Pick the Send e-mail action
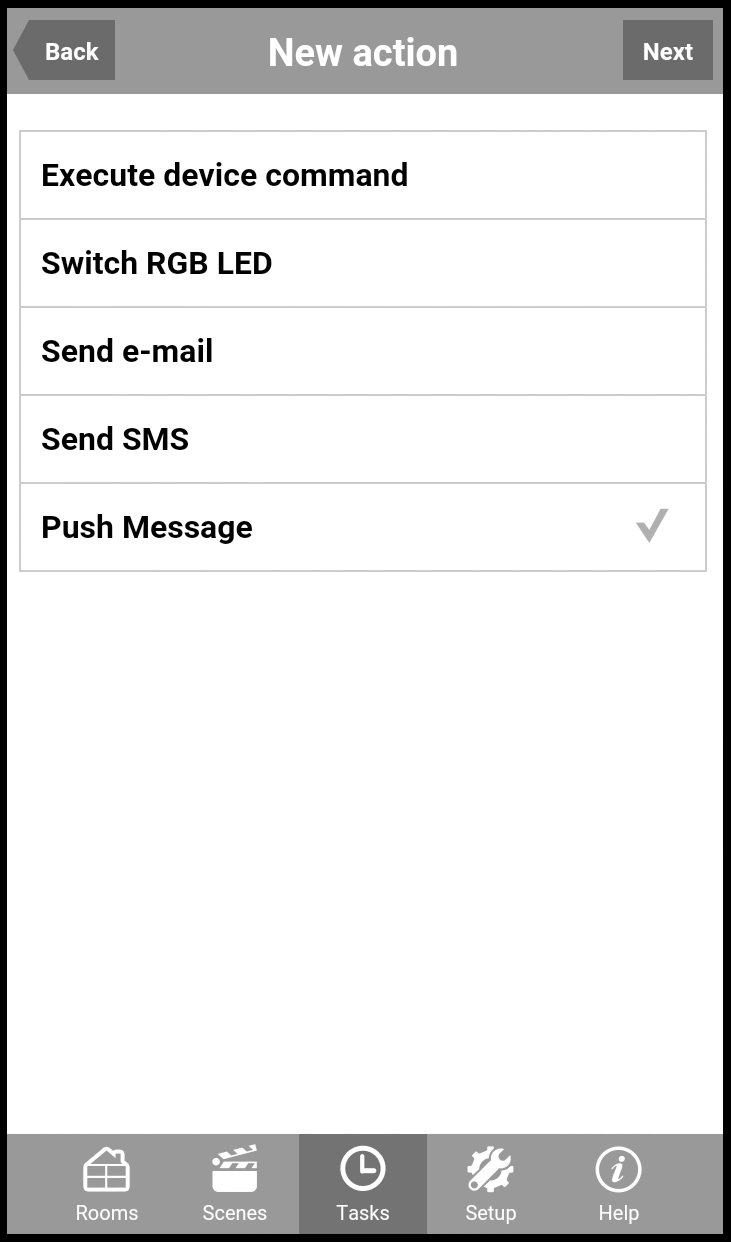Screen dimensions: 731x1242 coord(362,351)
